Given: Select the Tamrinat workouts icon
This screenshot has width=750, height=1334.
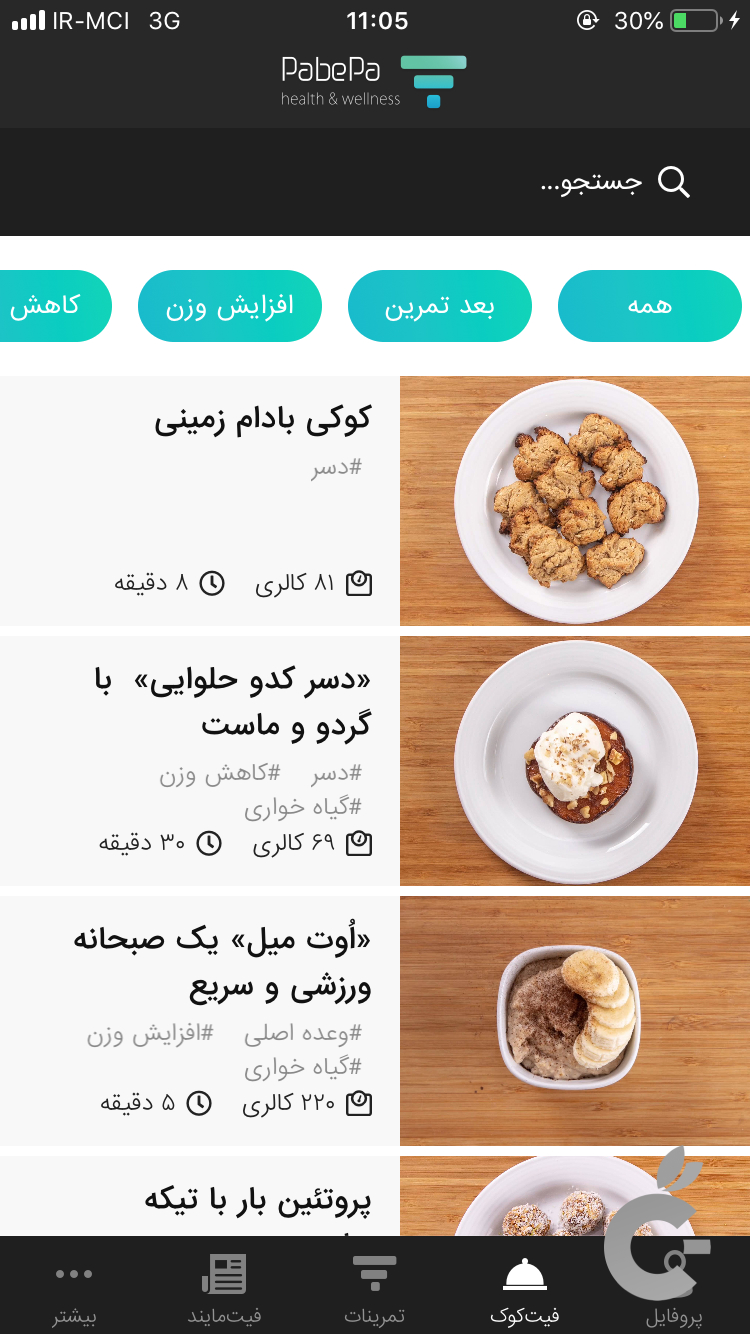Looking at the screenshot, I should tap(374, 1272).
